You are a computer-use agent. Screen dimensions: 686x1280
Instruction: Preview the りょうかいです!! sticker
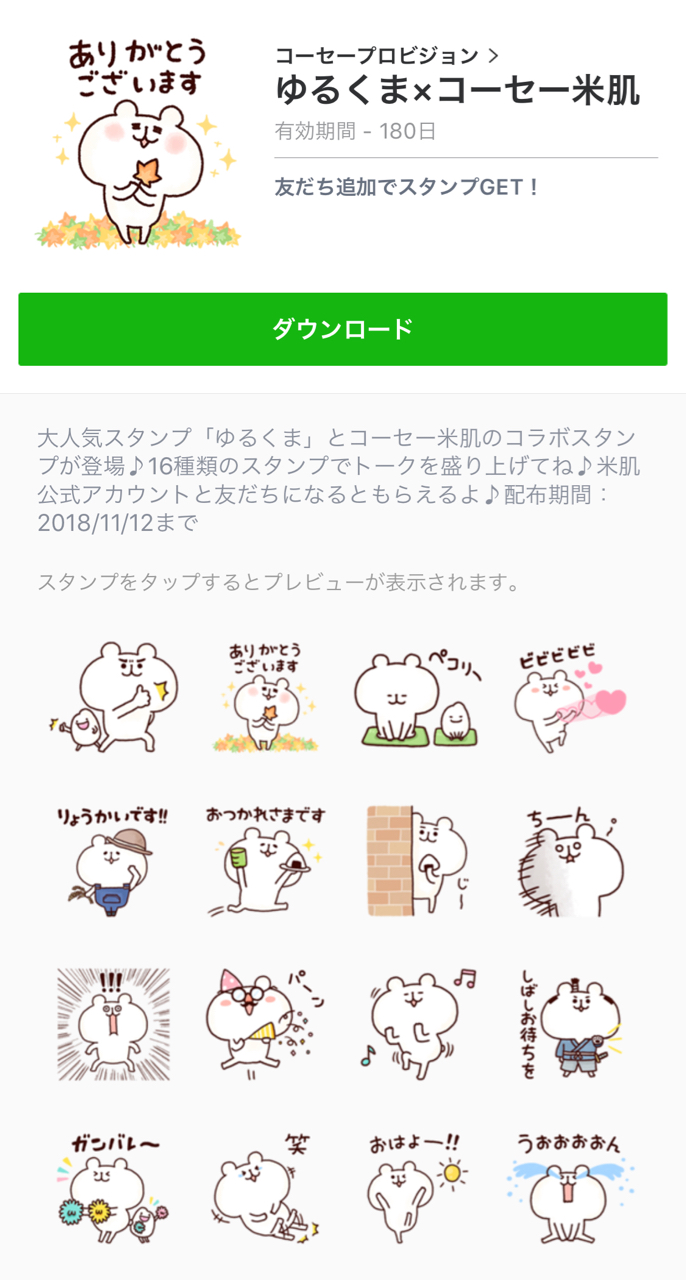point(112,858)
